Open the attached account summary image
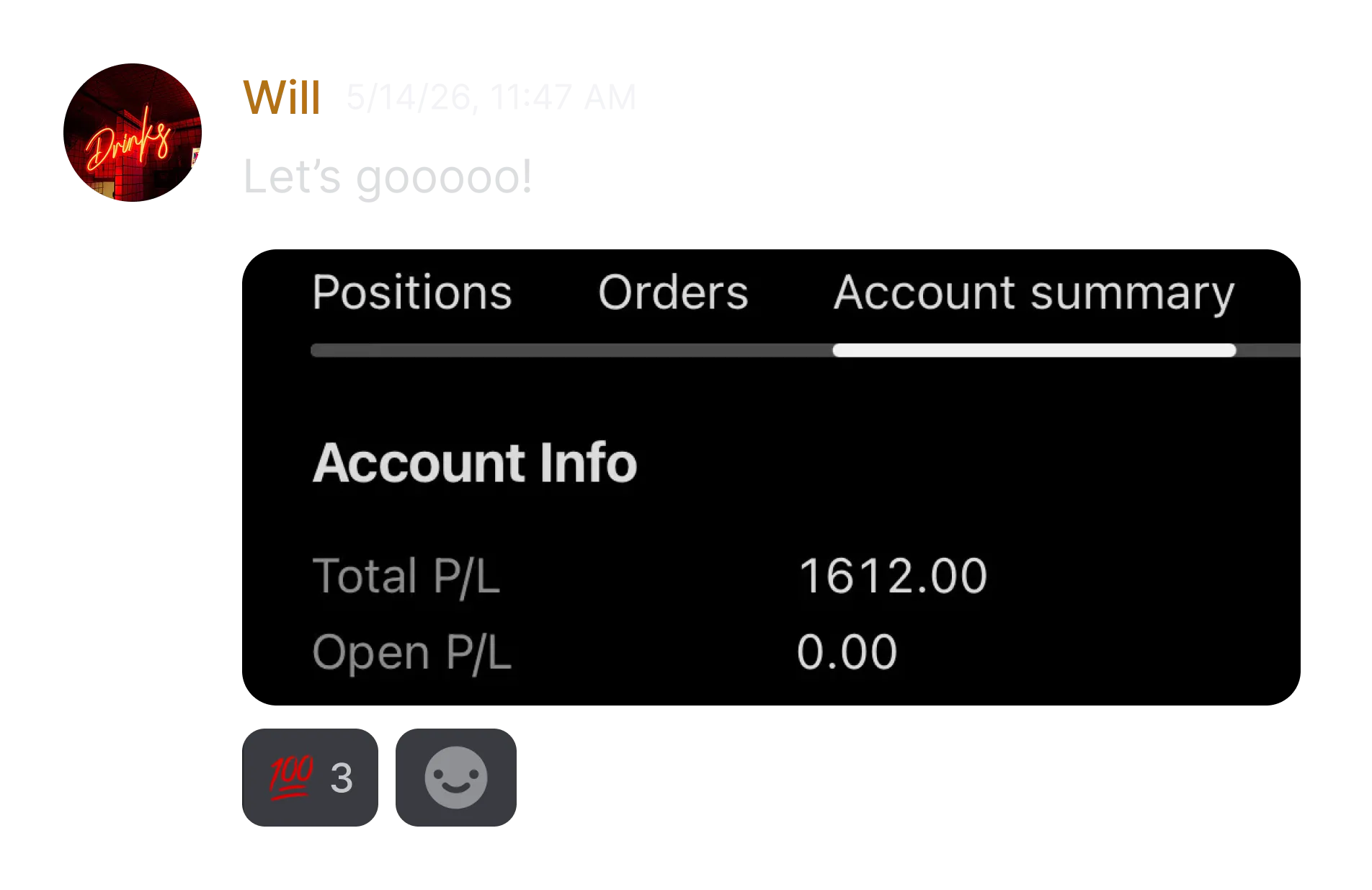1372x890 pixels. click(771, 477)
